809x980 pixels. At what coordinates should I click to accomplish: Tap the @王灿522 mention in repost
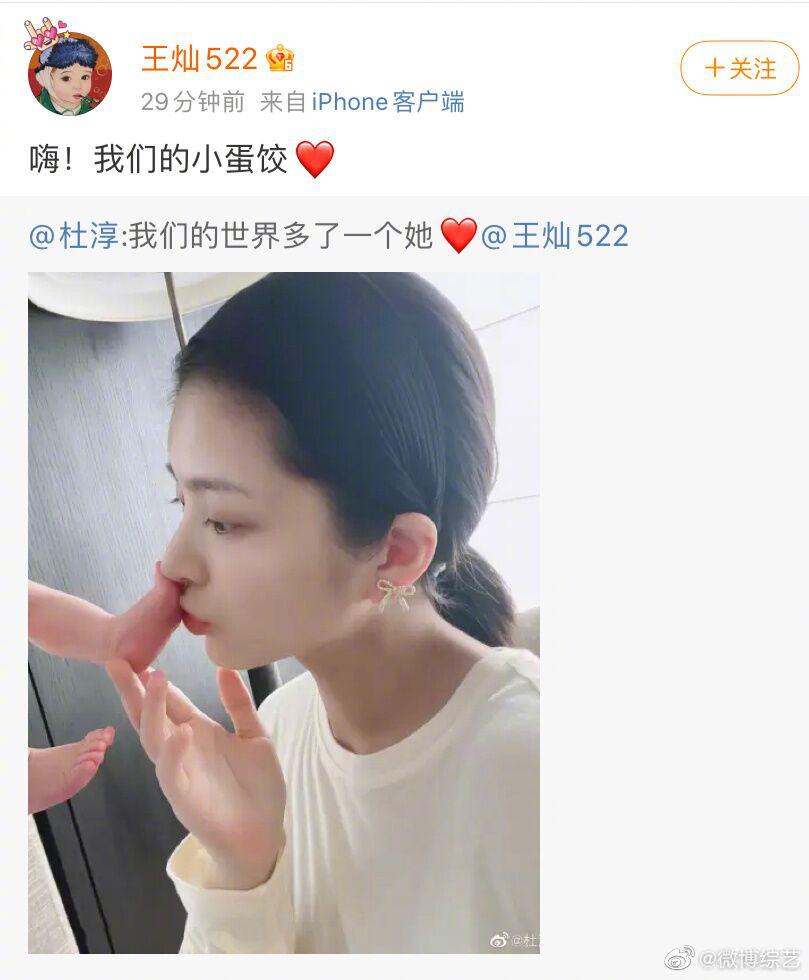point(555,236)
